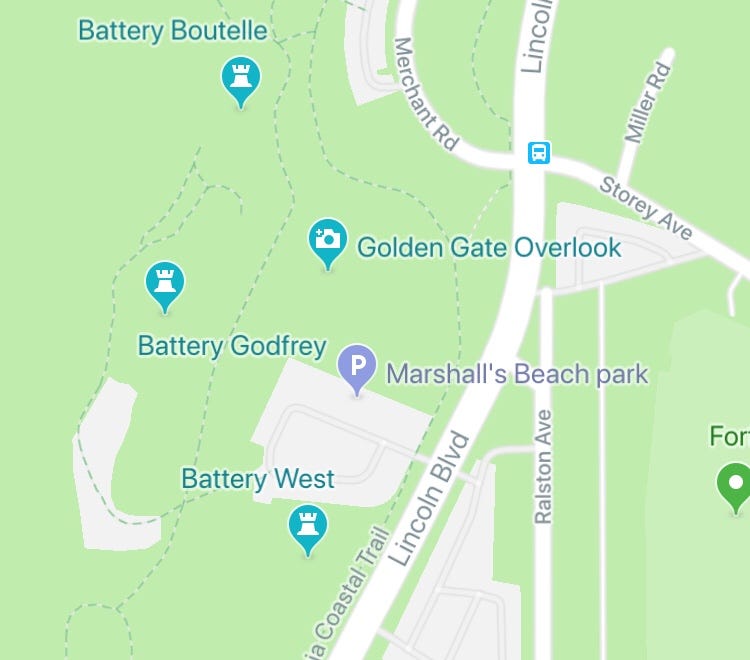Tap the bus stop icon on Lincoln Blvd
Image resolution: width=750 pixels, height=660 pixels.
tap(539, 154)
